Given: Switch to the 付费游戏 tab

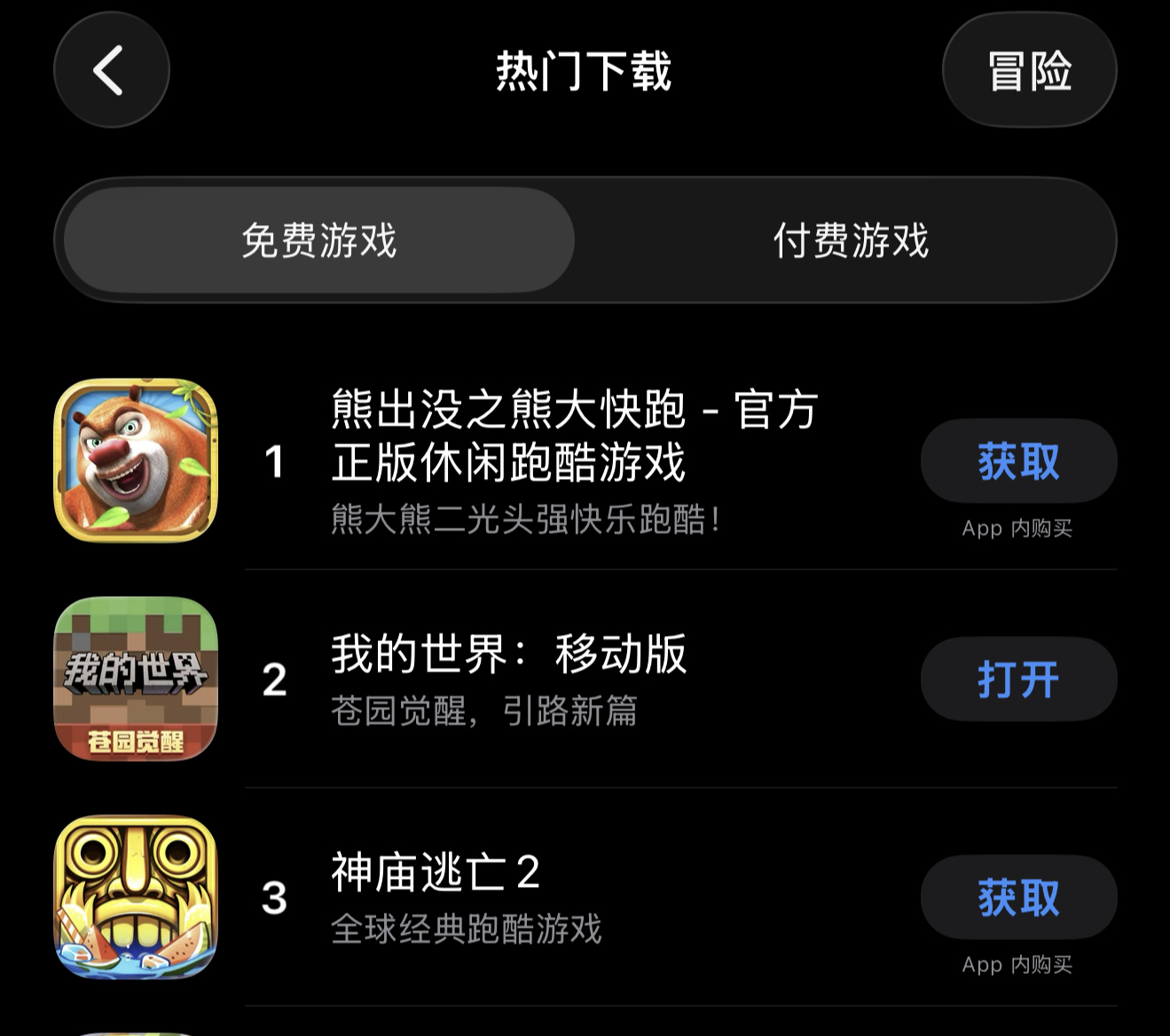Looking at the screenshot, I should 850,240.
